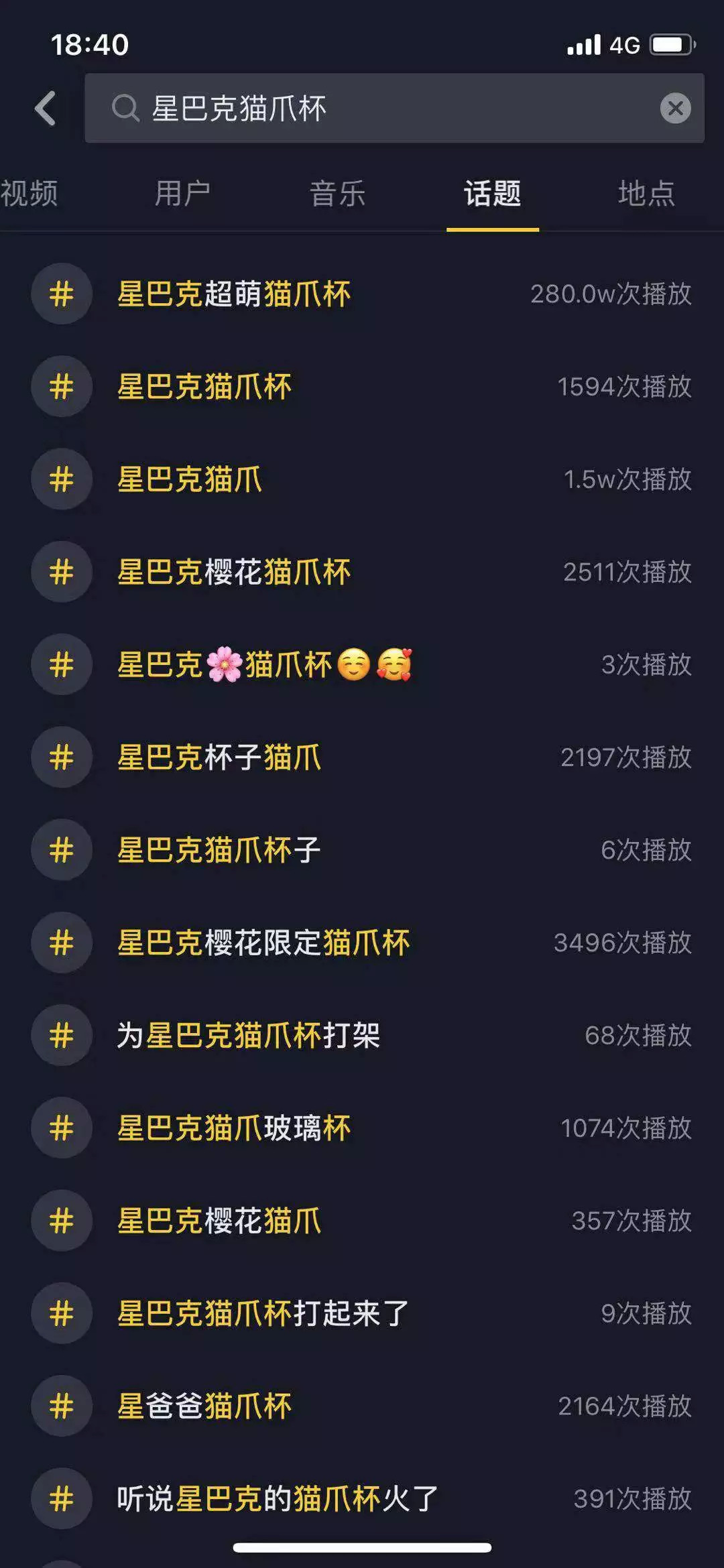This screenshot has height=1568, width=724.
Task: Switch to the 视频 tab
Action: pyautogui.click(x=29, y=194)
